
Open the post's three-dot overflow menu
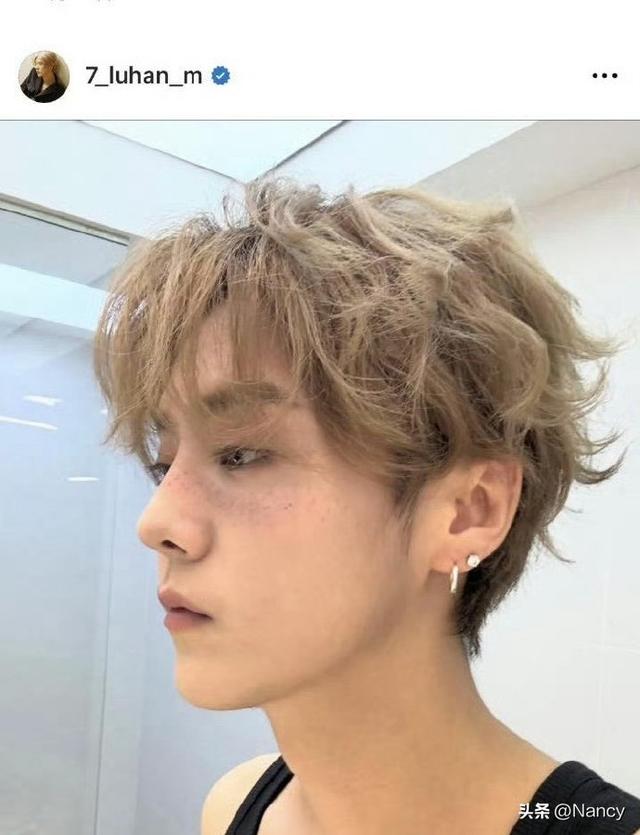click(604, 76)
